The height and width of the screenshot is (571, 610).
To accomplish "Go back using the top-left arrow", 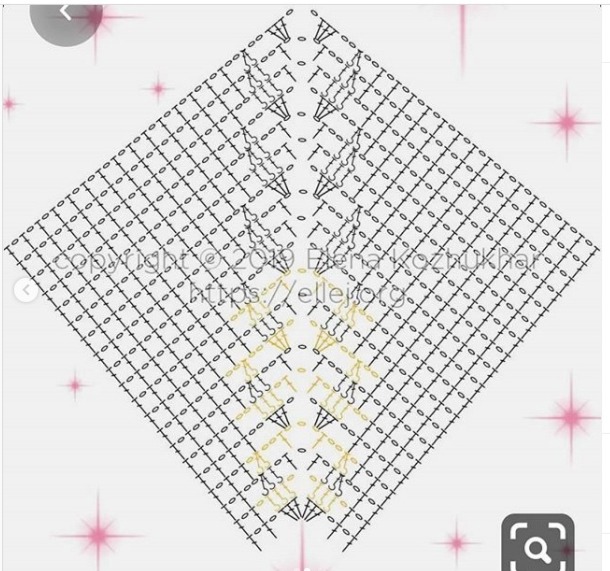I will pos(64,14).
